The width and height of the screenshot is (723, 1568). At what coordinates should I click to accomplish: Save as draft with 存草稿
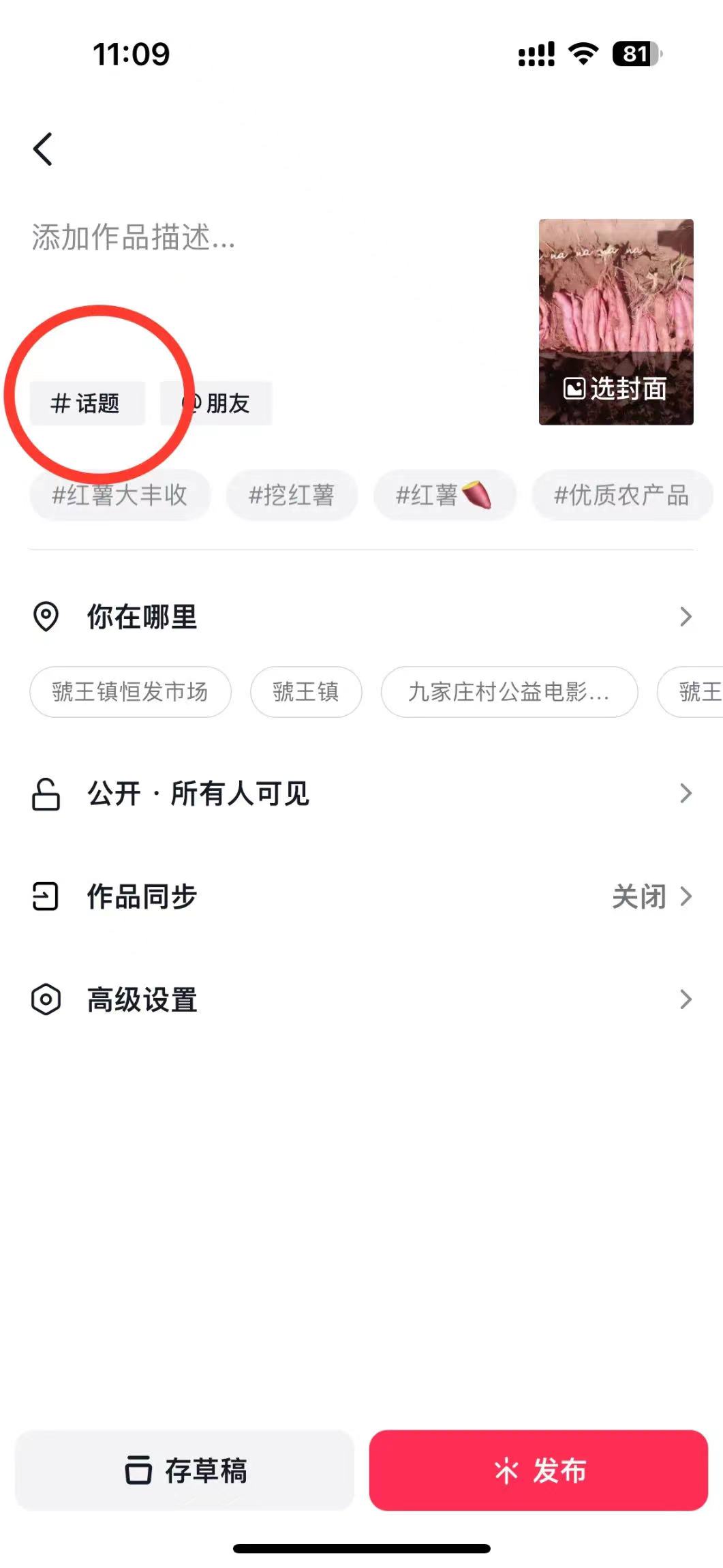click(185, 1470)
